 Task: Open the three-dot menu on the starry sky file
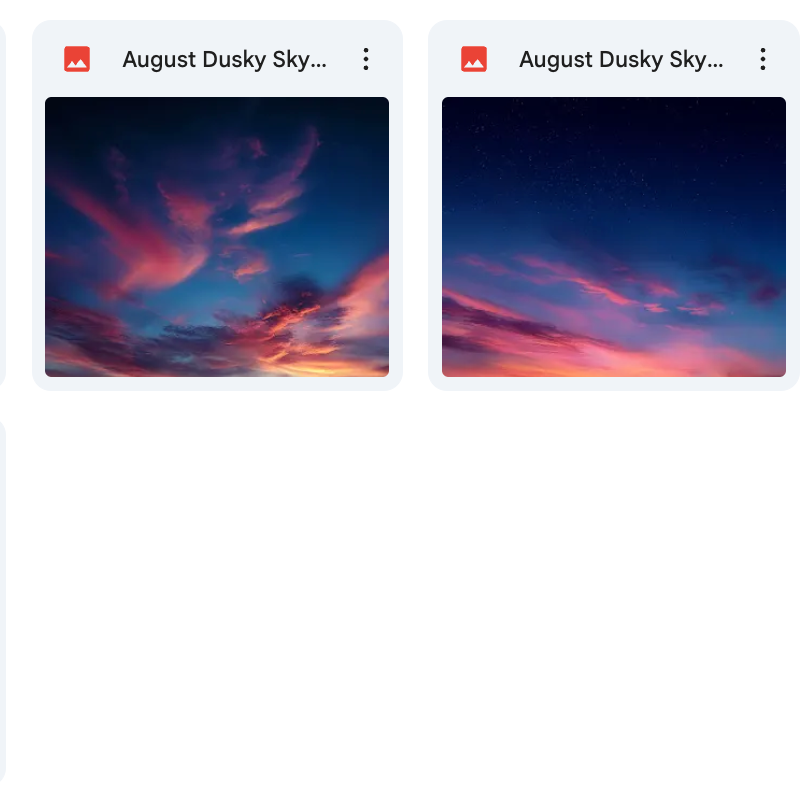(x=763, y=60)
